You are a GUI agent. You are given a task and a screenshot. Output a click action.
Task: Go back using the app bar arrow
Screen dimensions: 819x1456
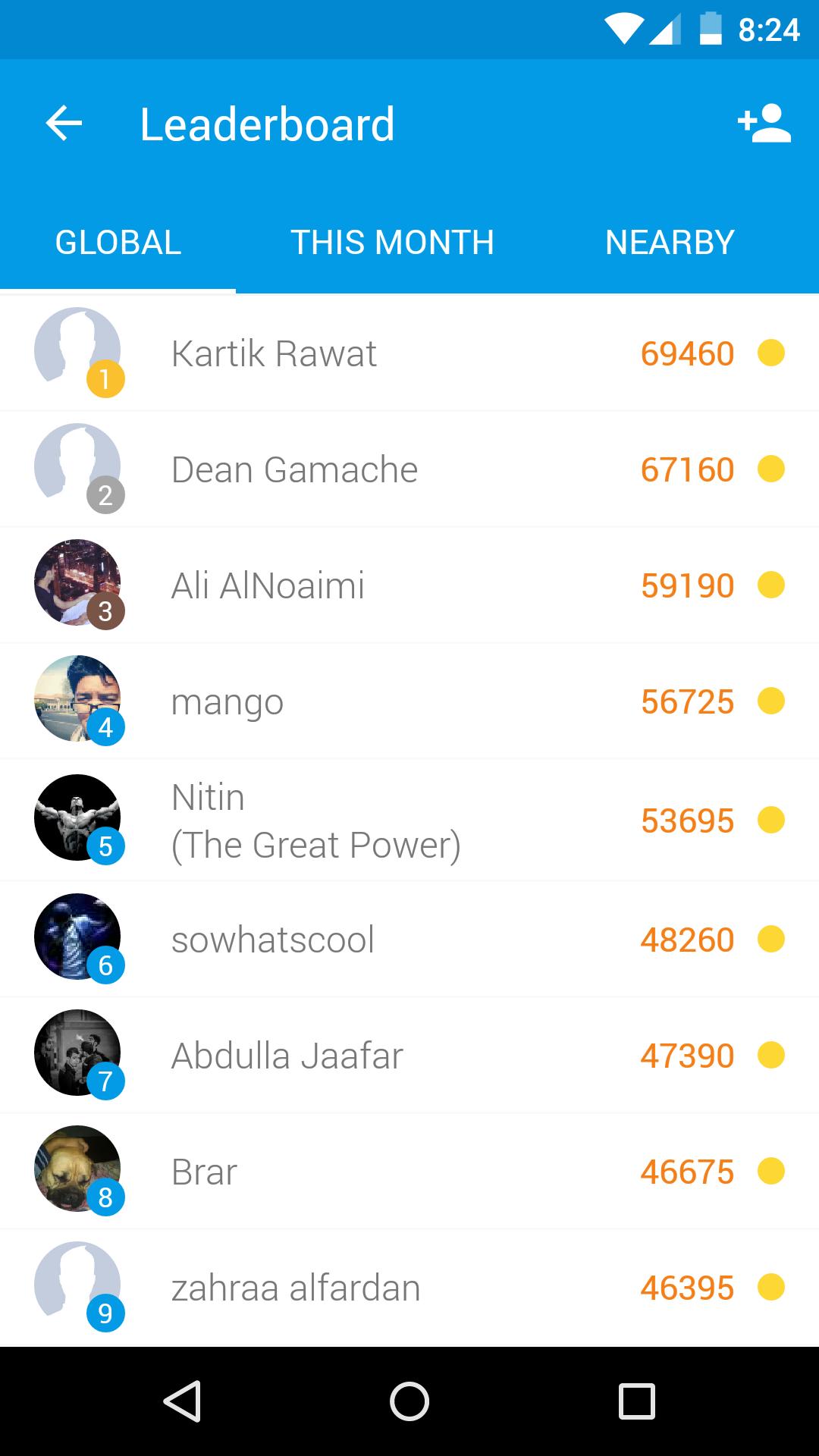pos(64,124)
